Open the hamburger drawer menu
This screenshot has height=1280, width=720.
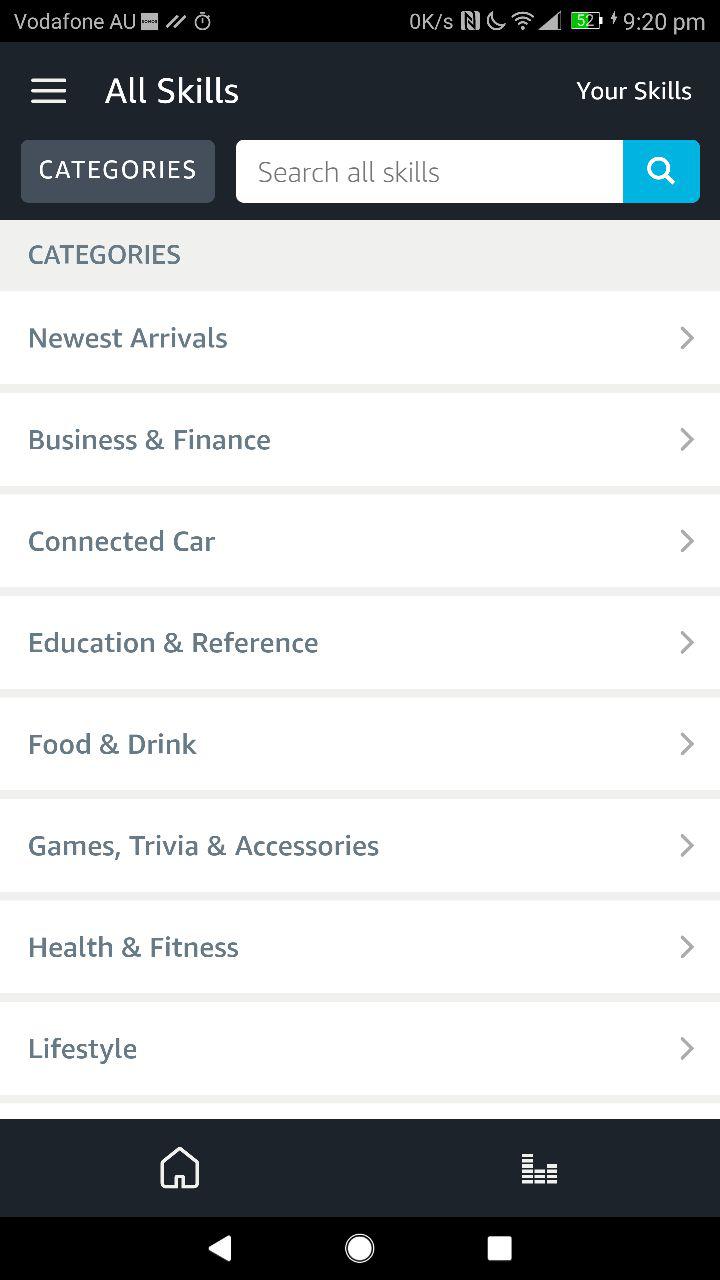pos(48,91)
